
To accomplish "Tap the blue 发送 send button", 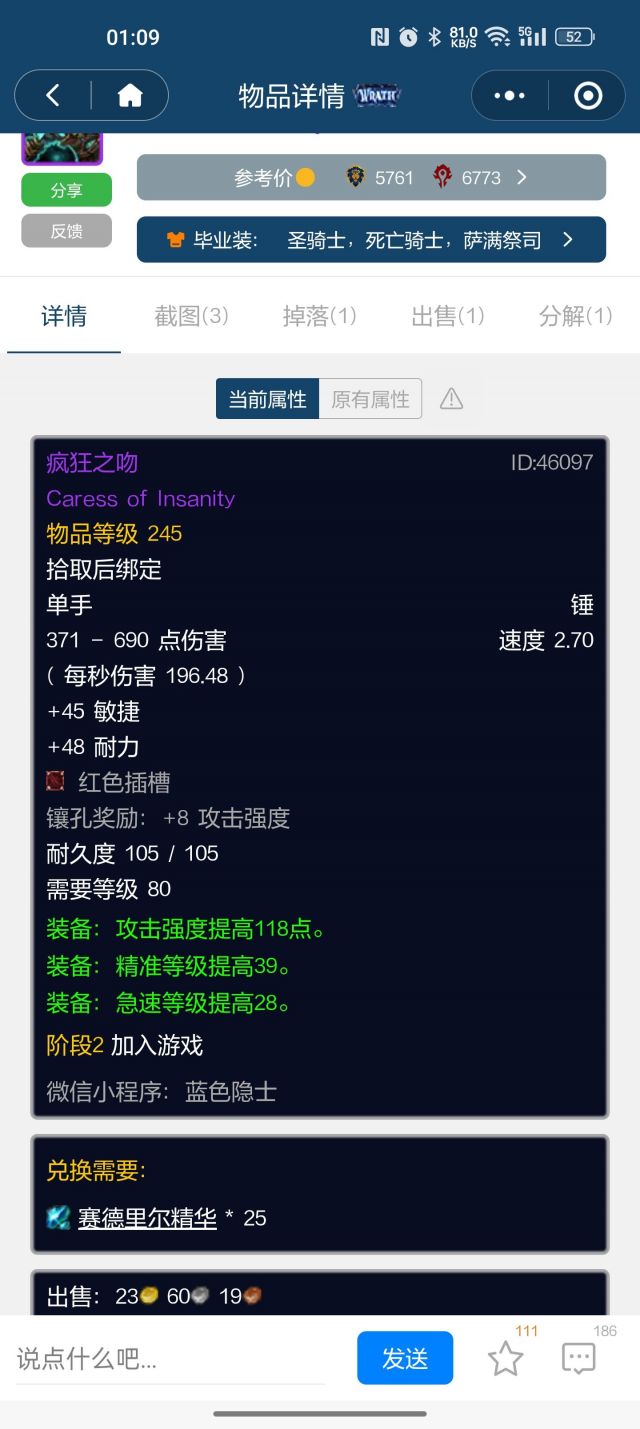I will click(405, 1358).
